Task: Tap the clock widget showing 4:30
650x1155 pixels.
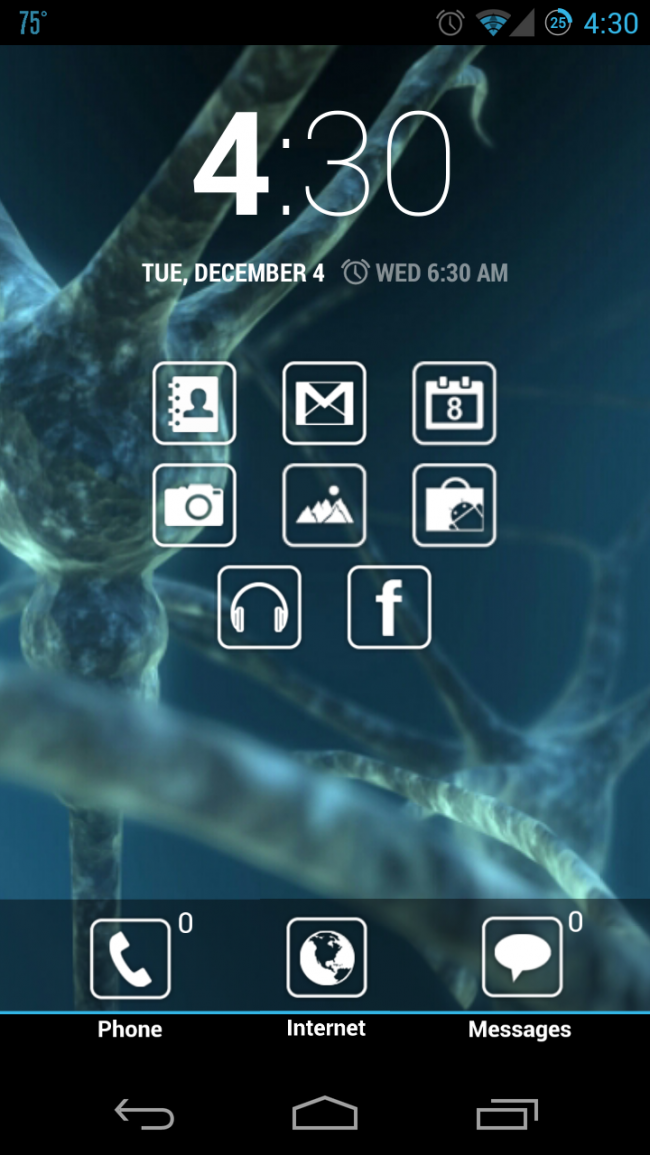Action: [x=323, y=166]
